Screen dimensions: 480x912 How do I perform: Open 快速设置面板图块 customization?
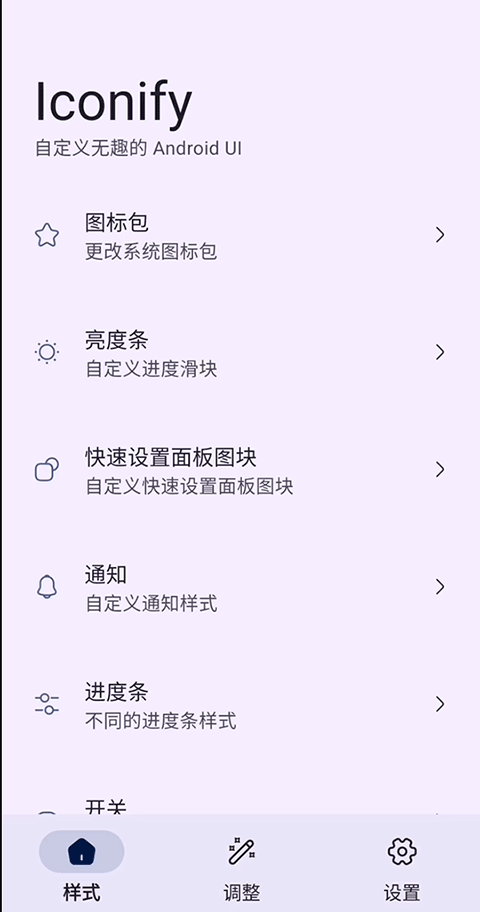(240, 470)
